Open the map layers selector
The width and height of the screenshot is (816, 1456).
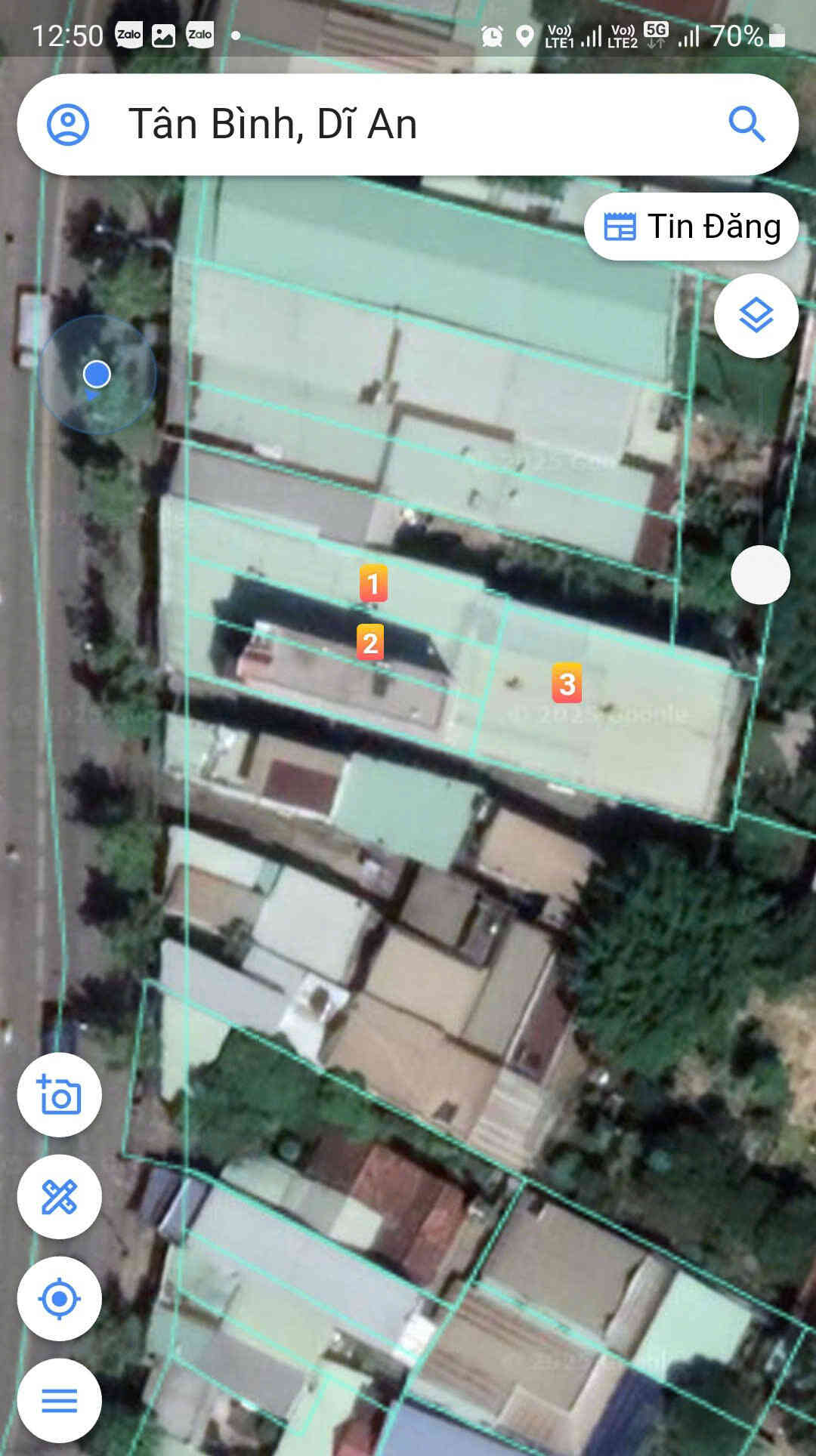tap(756, 316)
